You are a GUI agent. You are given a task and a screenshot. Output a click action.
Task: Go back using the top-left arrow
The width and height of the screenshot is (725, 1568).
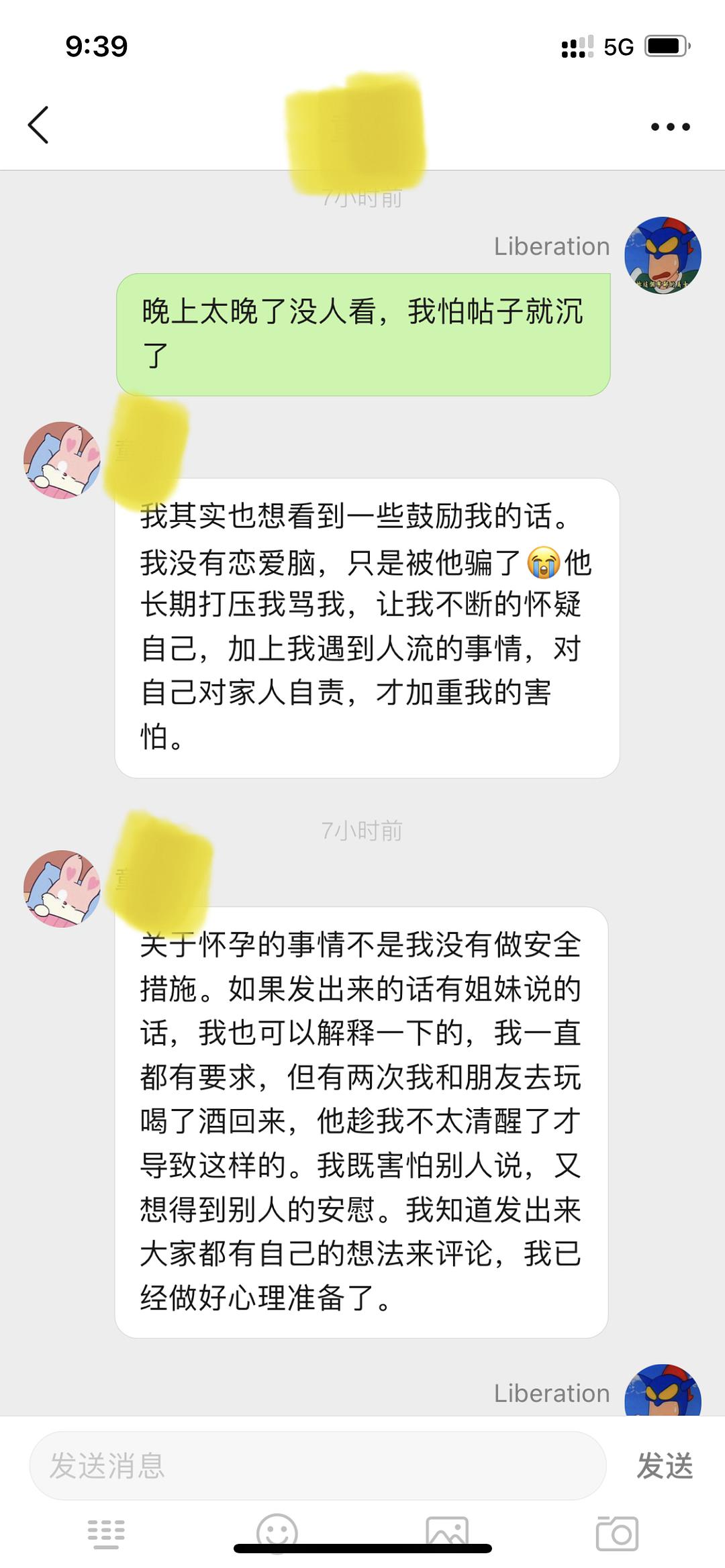38,125
